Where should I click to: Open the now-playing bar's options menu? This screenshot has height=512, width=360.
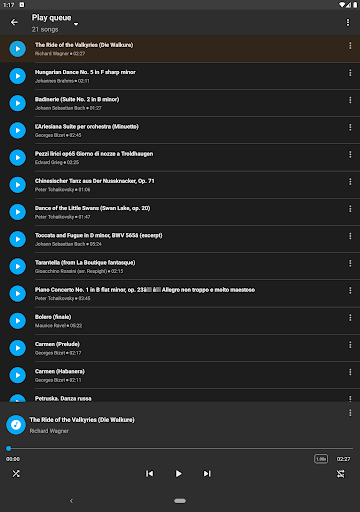tap(350, 413)
